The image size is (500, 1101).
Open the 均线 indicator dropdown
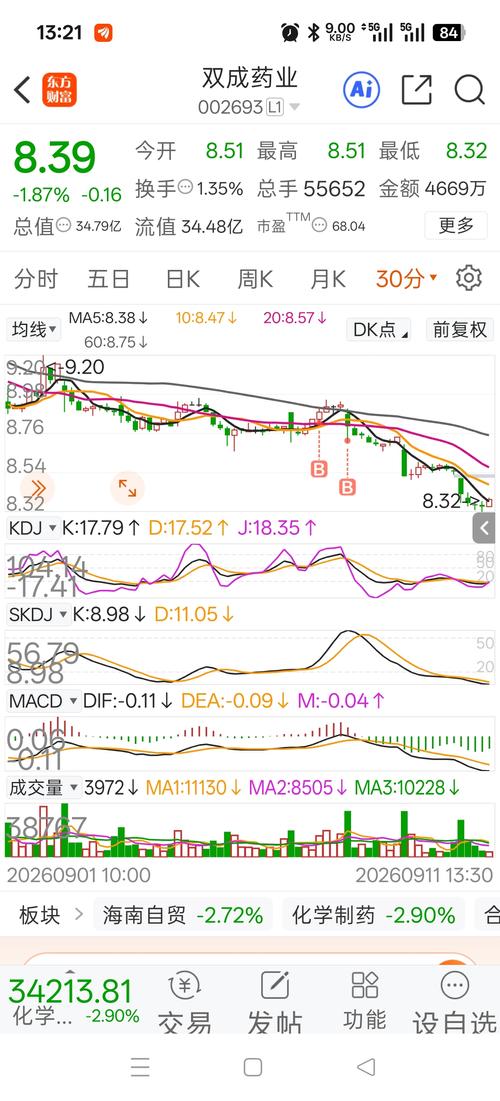click(33, 329)
